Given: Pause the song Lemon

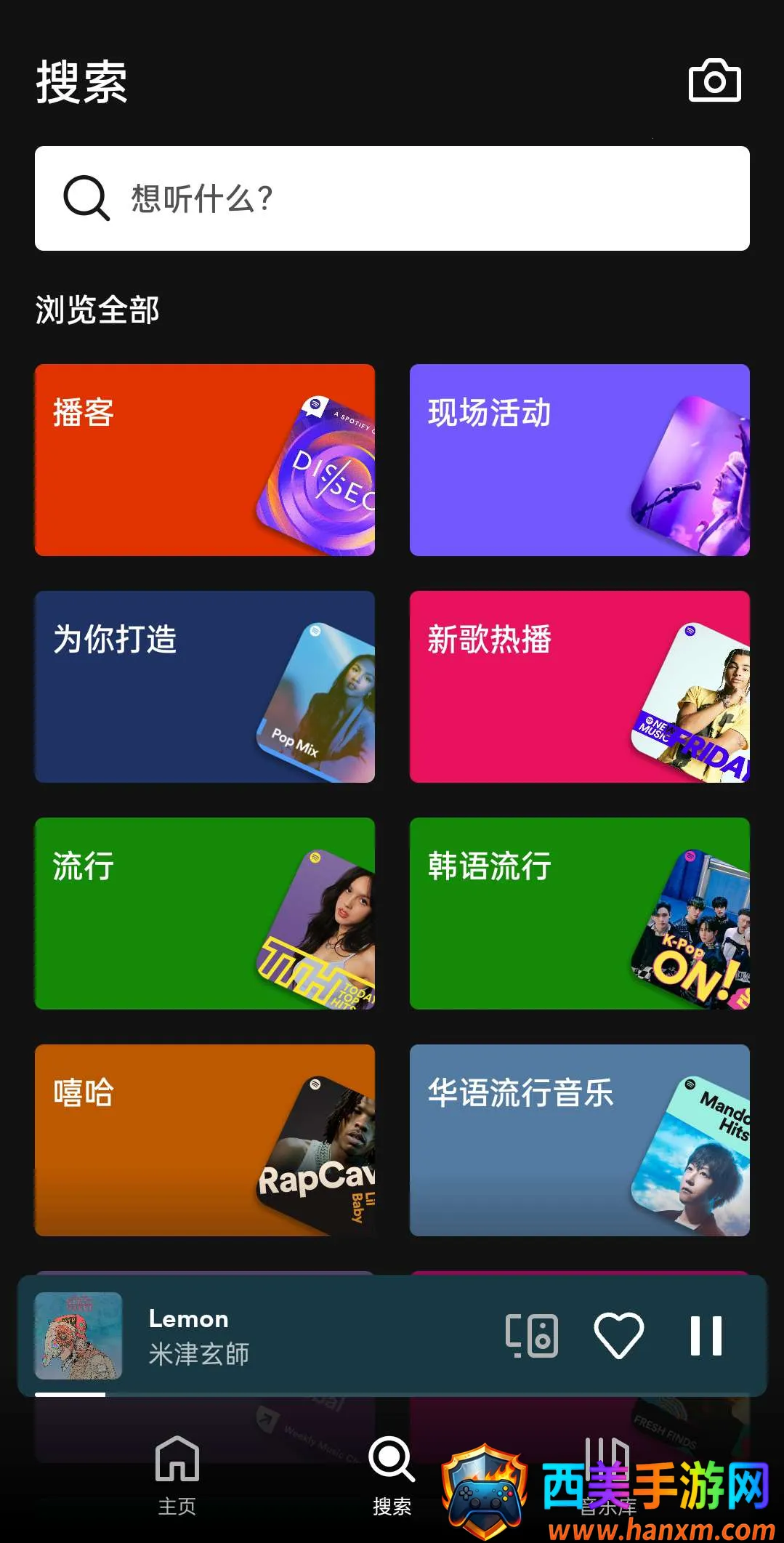Looking at the screenshot, I should coord(706,1336).
